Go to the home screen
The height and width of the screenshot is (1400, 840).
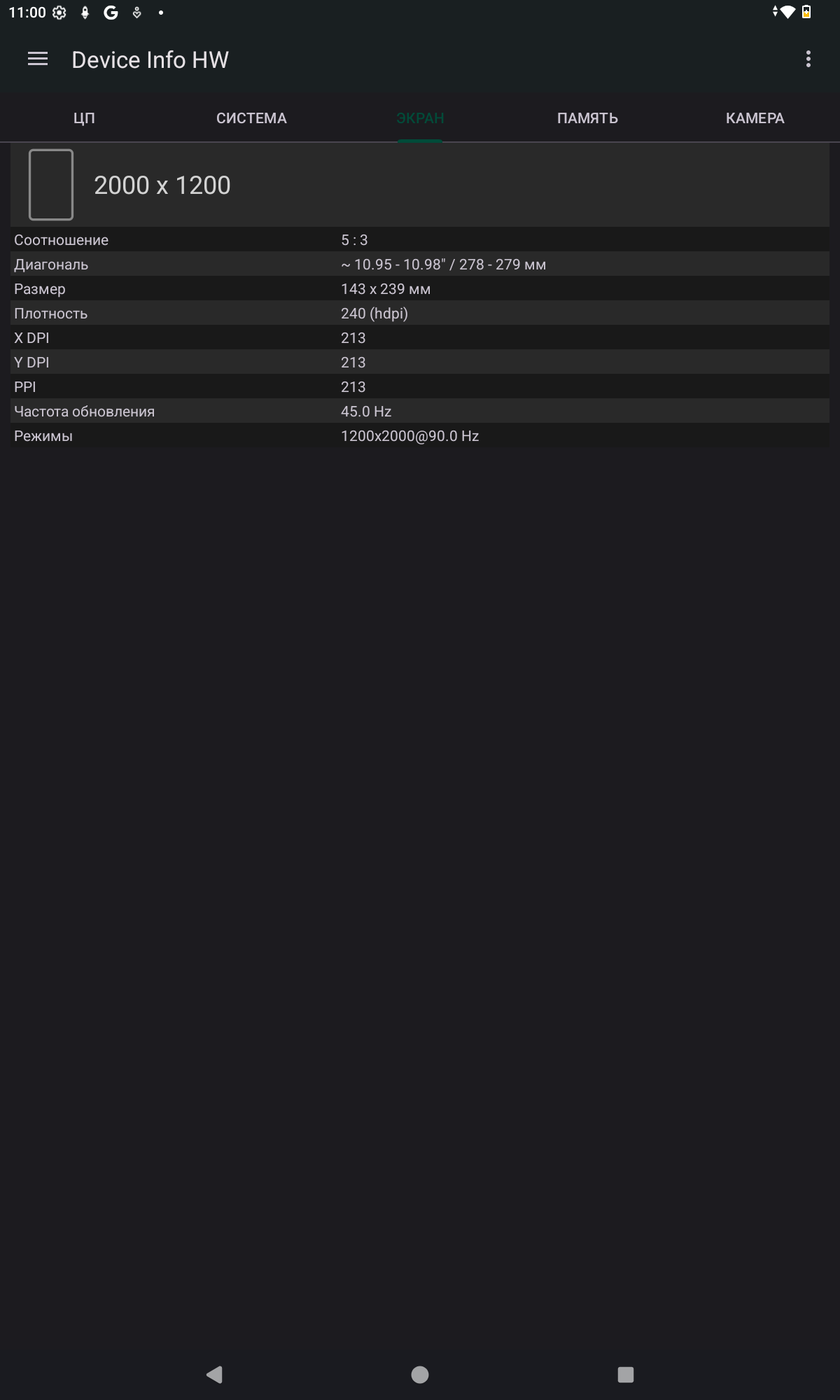point(420,1375)
